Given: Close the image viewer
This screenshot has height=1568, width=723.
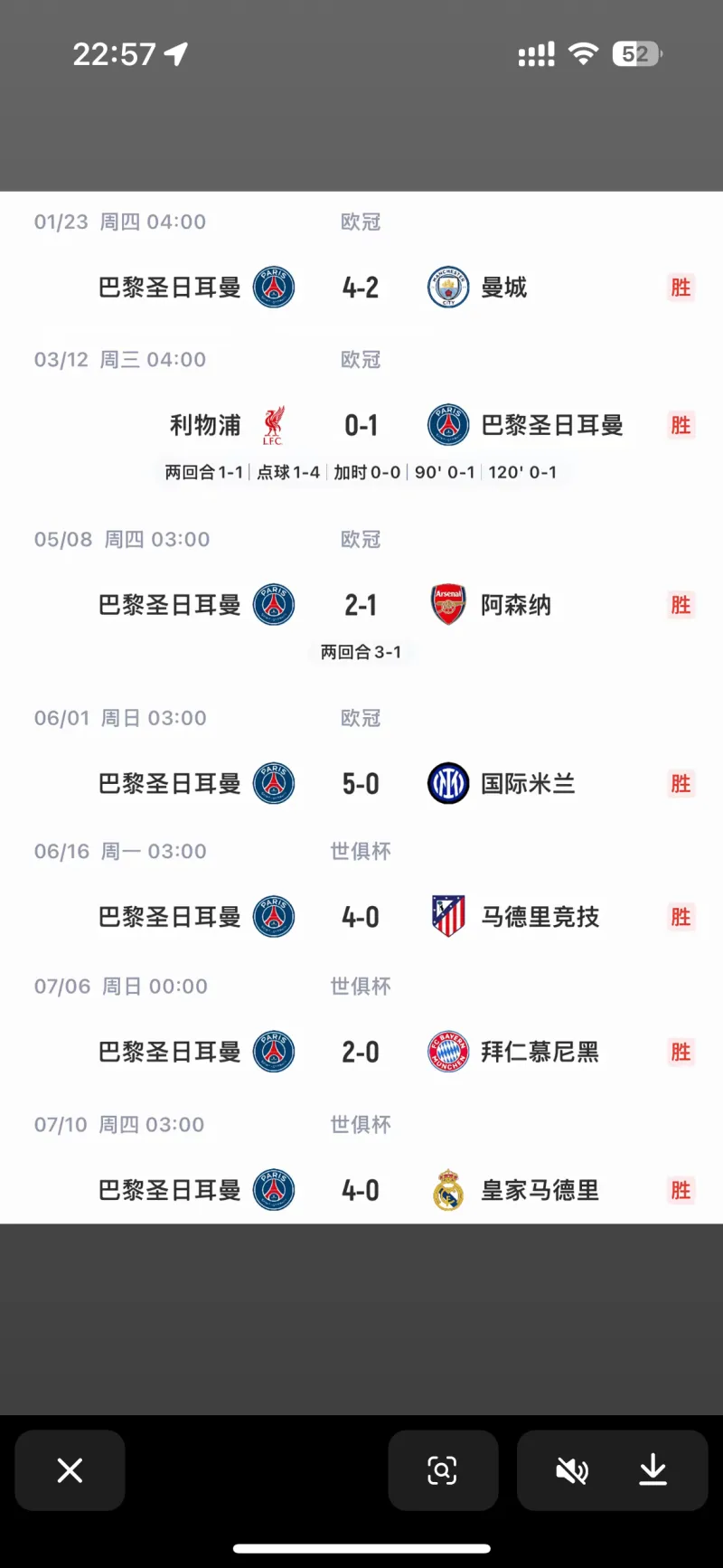Looking at the screenshot, I should 70,1470.
